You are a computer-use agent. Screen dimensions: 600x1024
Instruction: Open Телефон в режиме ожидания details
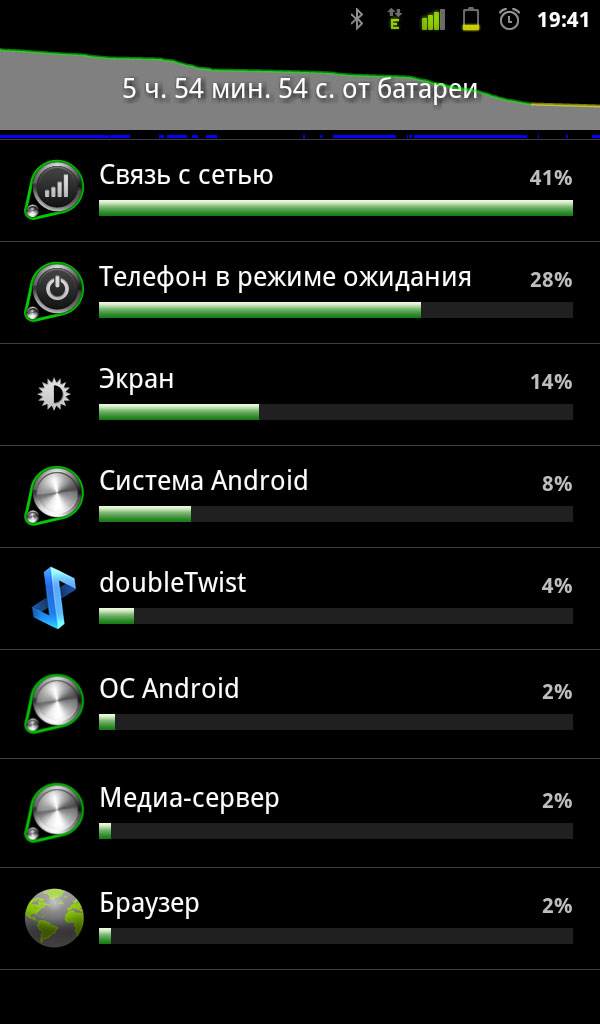300,293
